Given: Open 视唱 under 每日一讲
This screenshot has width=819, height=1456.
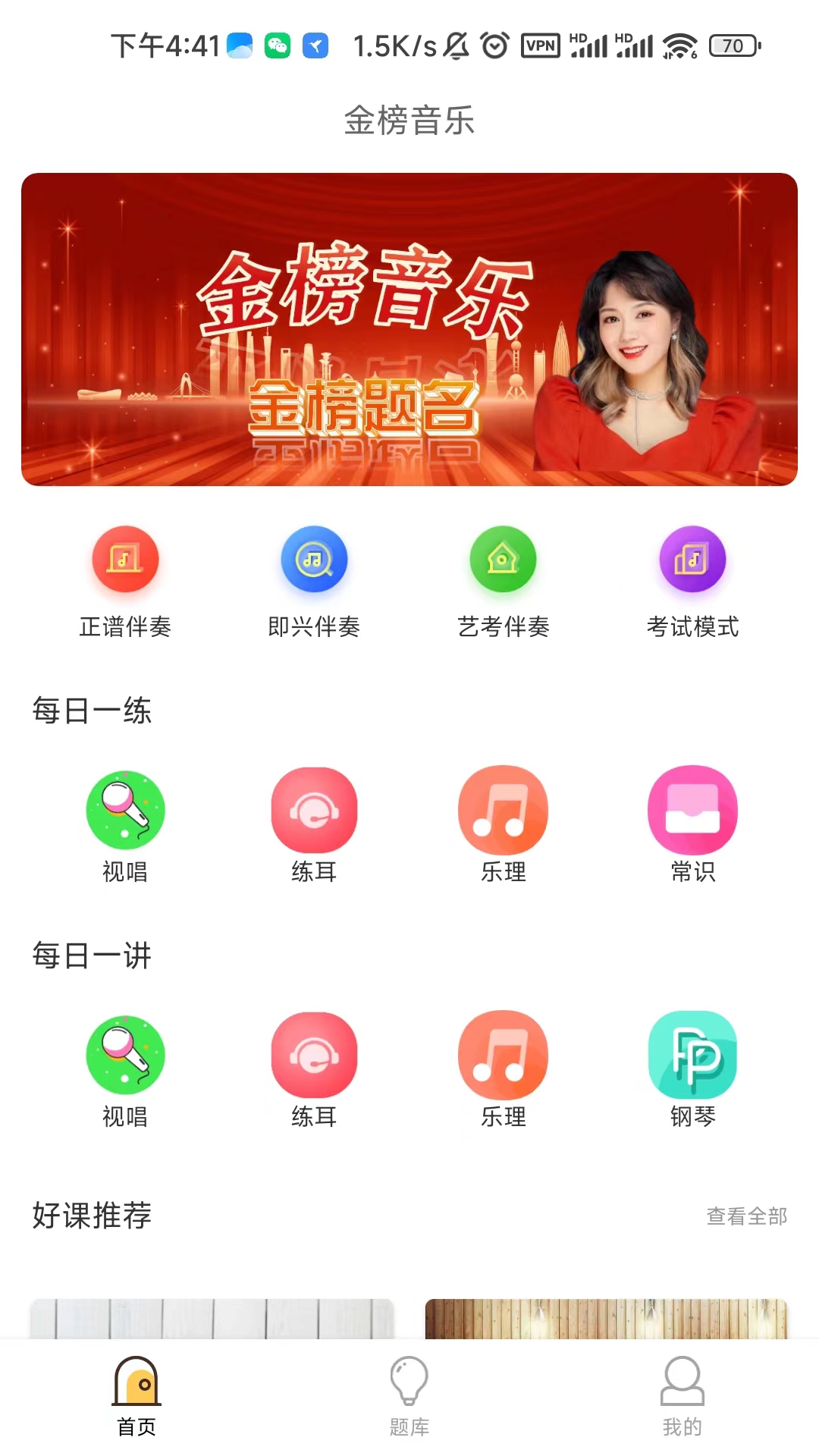Looking at the screenshot, I should (x=125, y=1069).
